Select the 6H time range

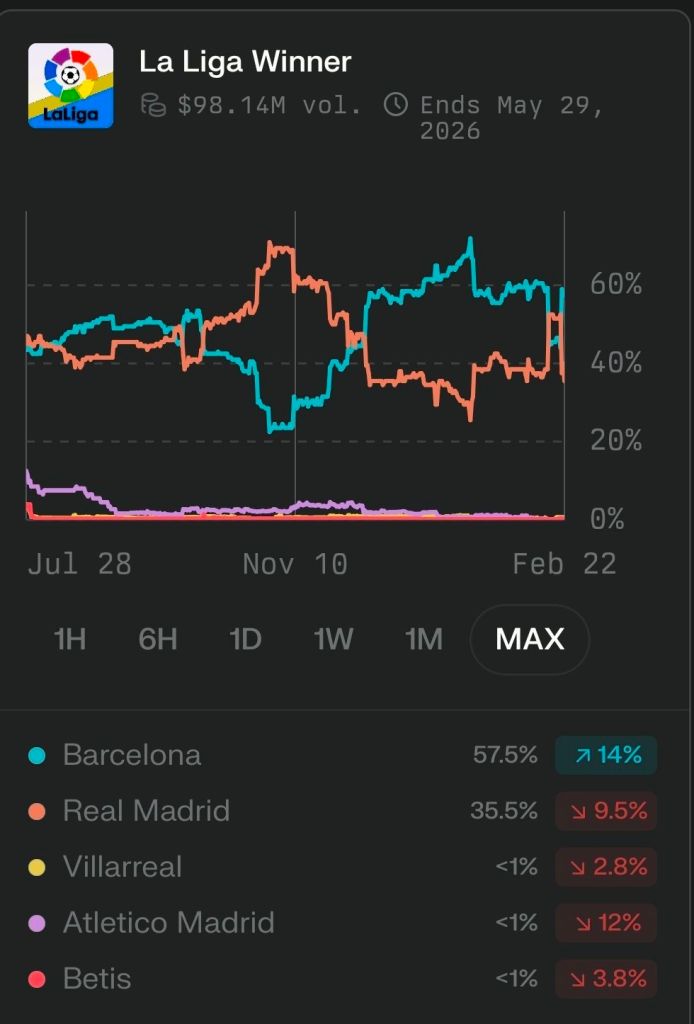pyautogui.click(x=158, y=639)
